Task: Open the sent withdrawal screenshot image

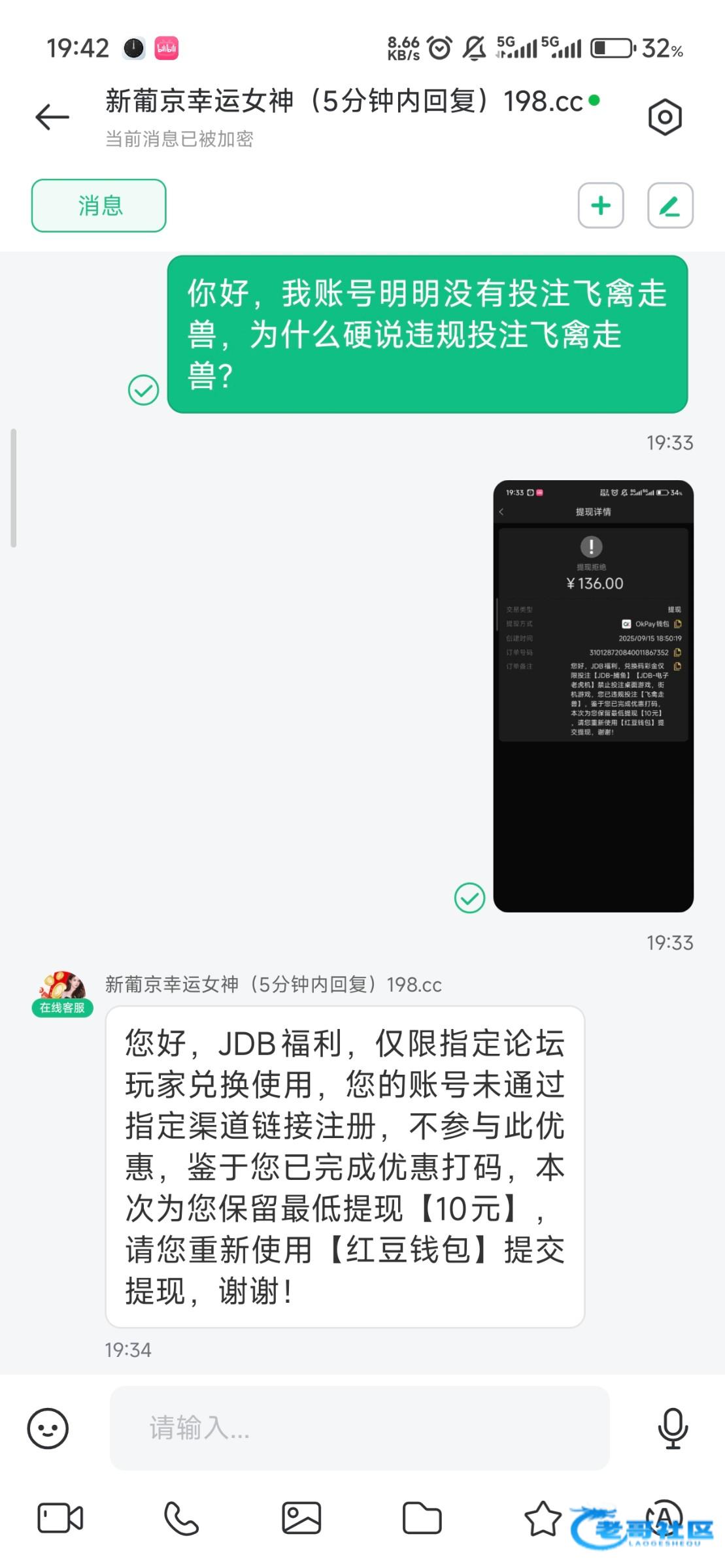Action: click(x=593, y=696)
